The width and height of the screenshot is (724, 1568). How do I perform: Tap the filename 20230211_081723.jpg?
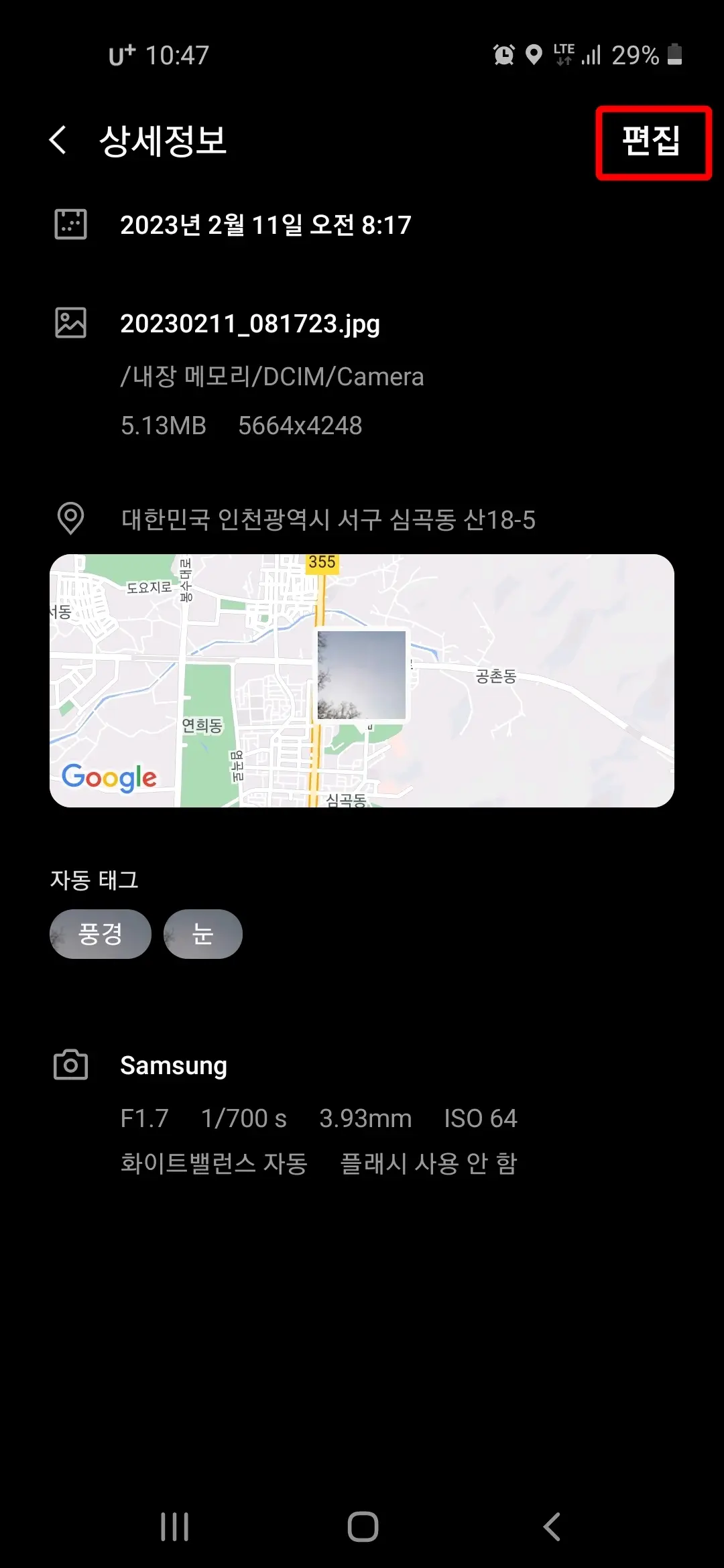coord(250,324)
